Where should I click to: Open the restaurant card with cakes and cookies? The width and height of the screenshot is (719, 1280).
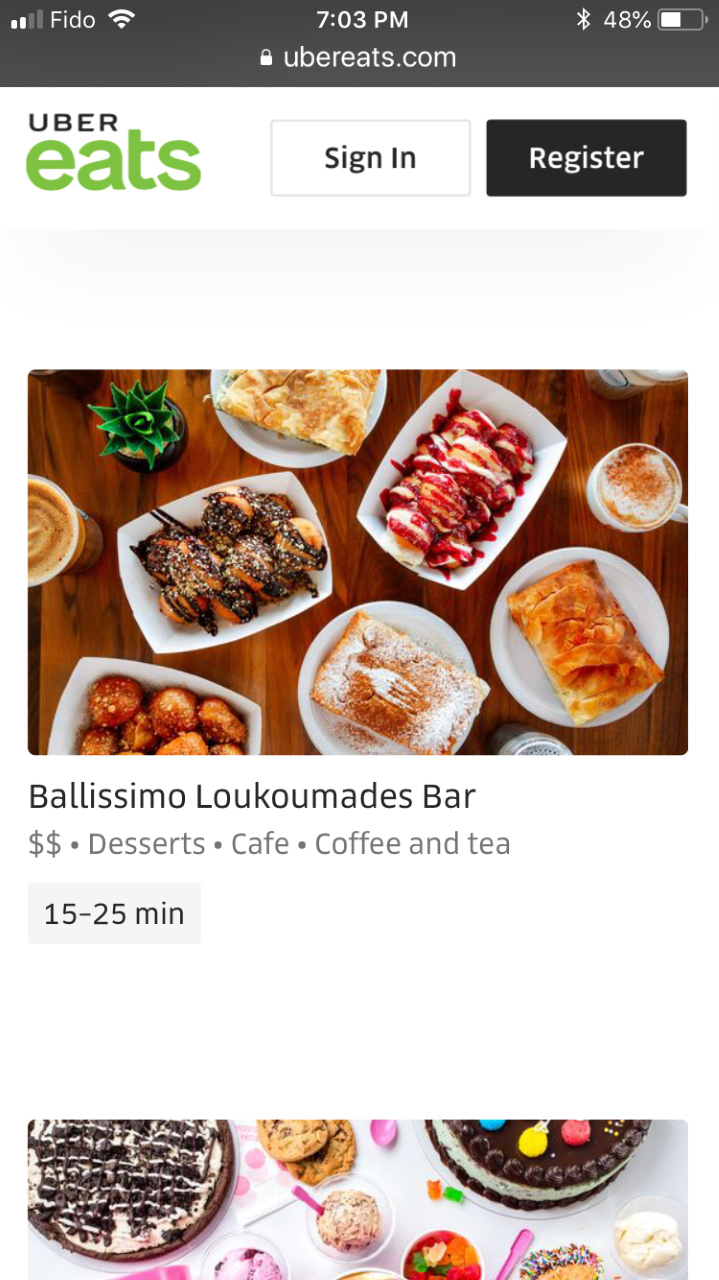click(x=357, y=1198)
